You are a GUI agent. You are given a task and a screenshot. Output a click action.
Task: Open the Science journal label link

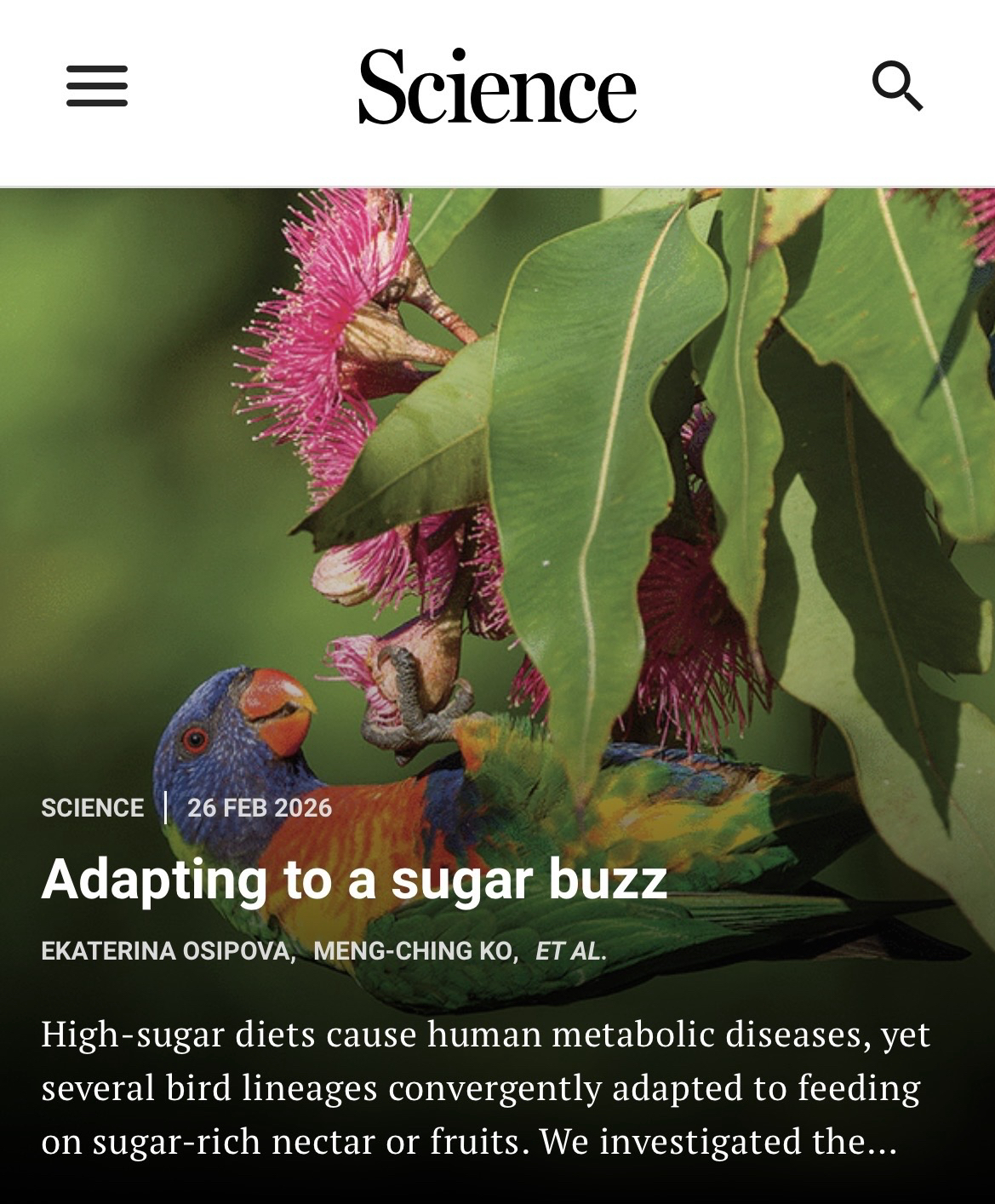(93, 807)
